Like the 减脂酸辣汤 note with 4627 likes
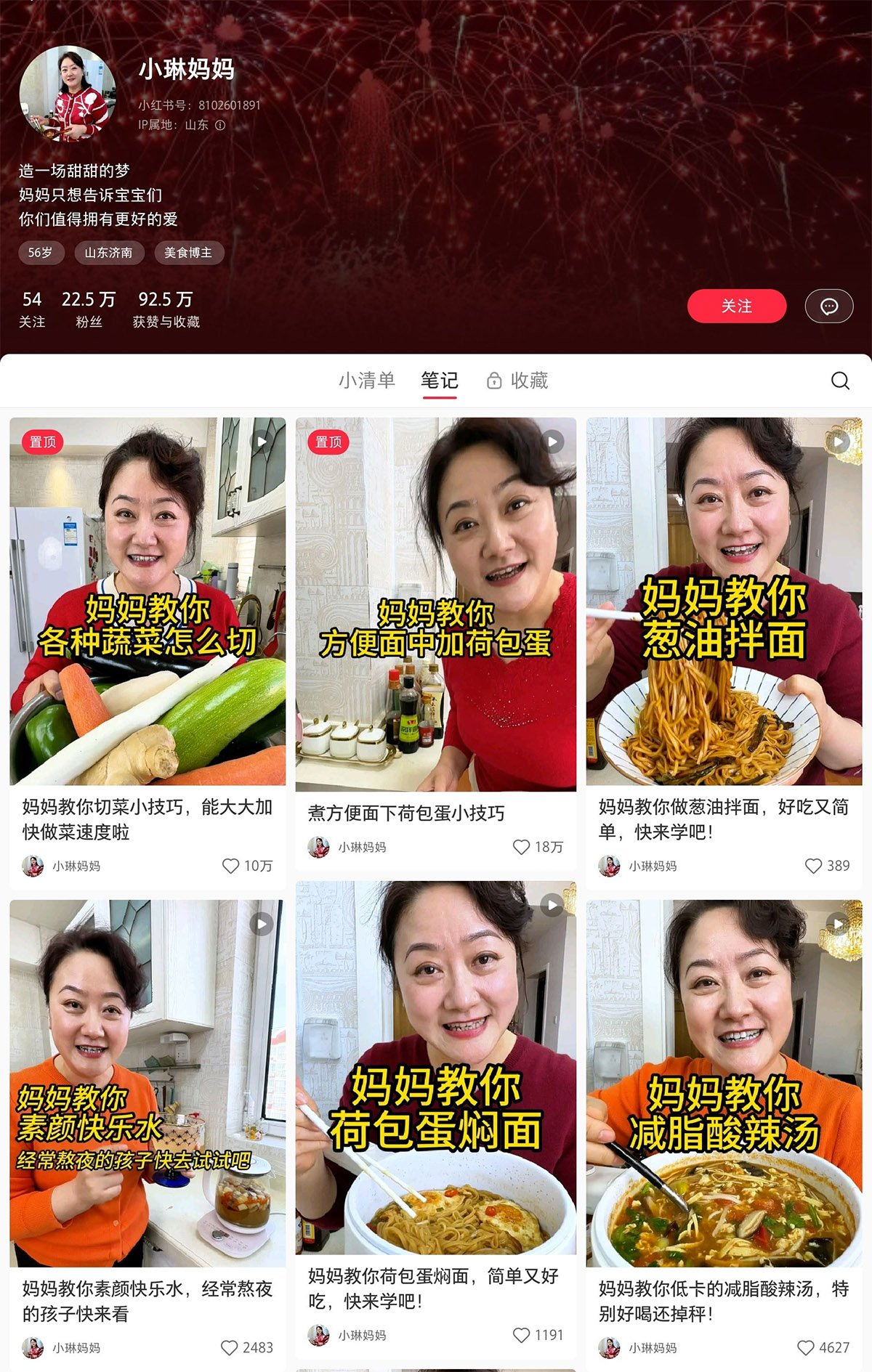The image size is (872, 1372). [806, 1348]
